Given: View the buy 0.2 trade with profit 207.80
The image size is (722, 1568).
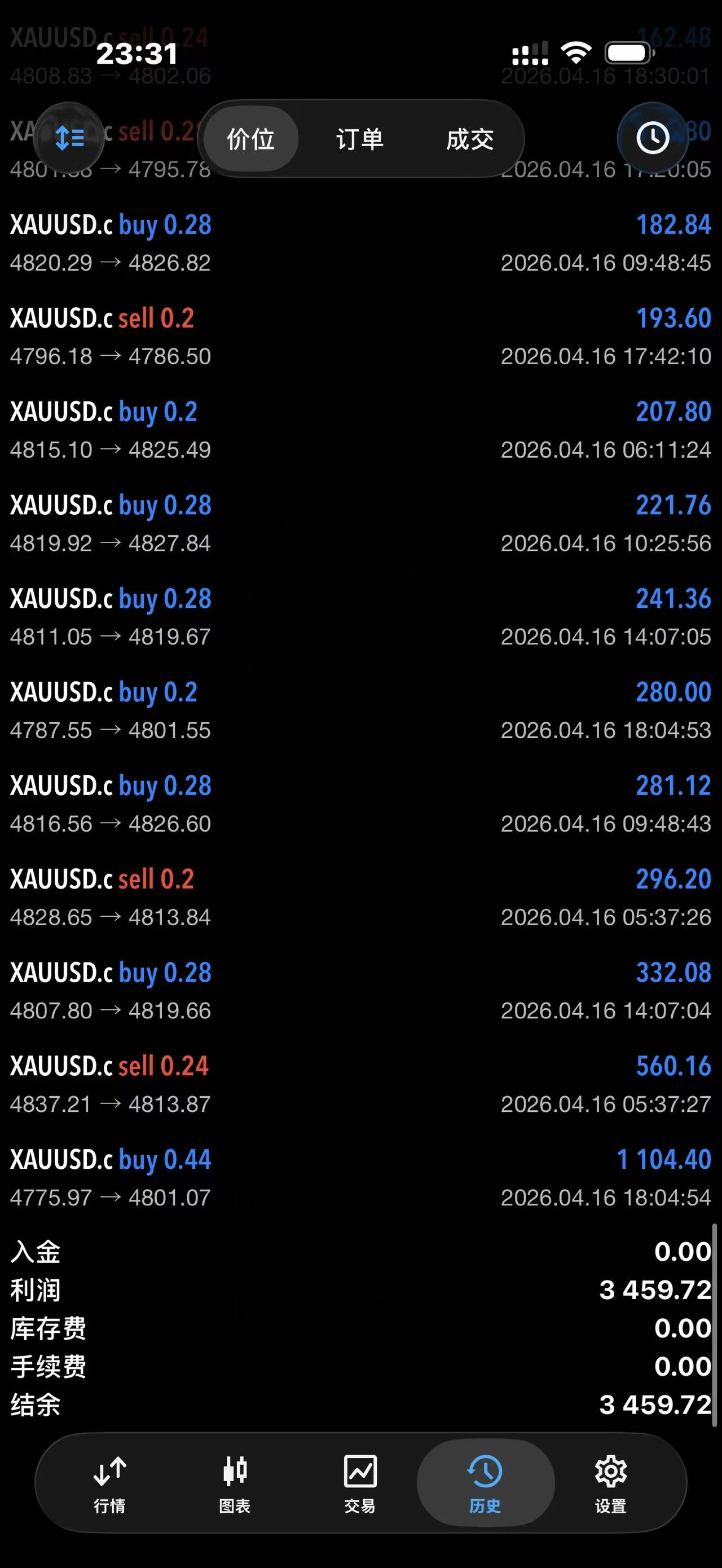Looking at the screenshot, I should 360,430.
